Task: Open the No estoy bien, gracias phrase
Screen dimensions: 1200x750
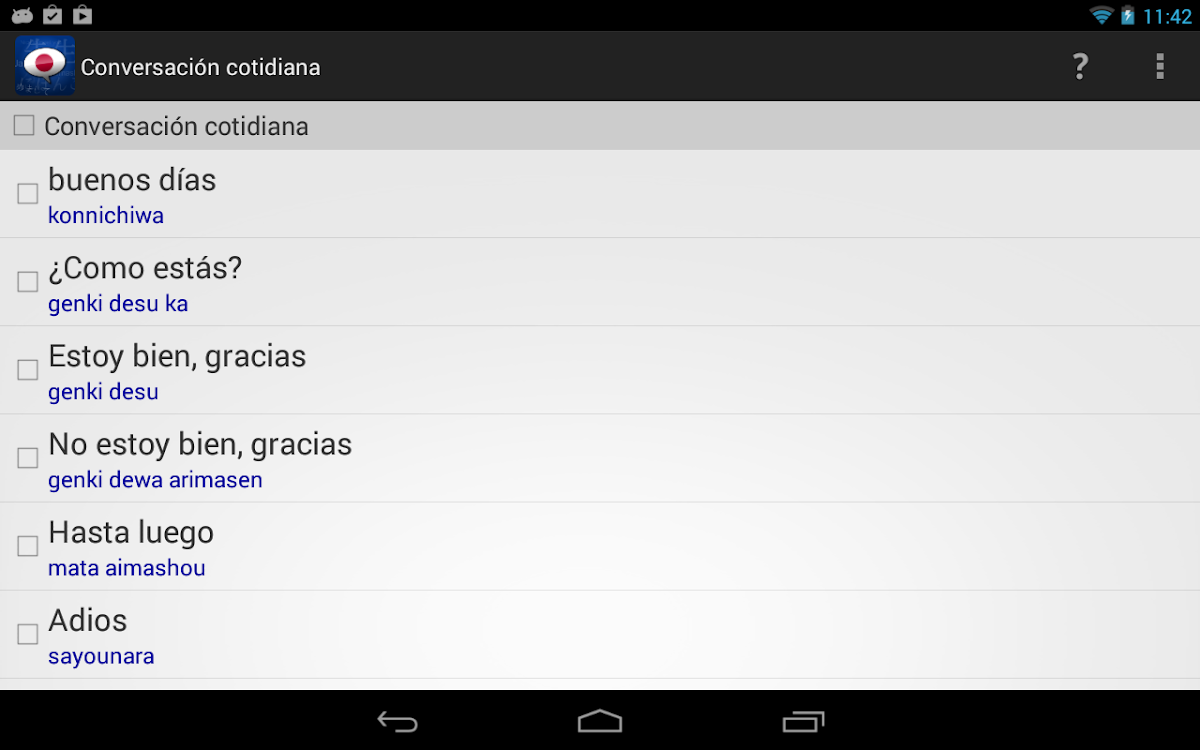Action: coord(200,458)
